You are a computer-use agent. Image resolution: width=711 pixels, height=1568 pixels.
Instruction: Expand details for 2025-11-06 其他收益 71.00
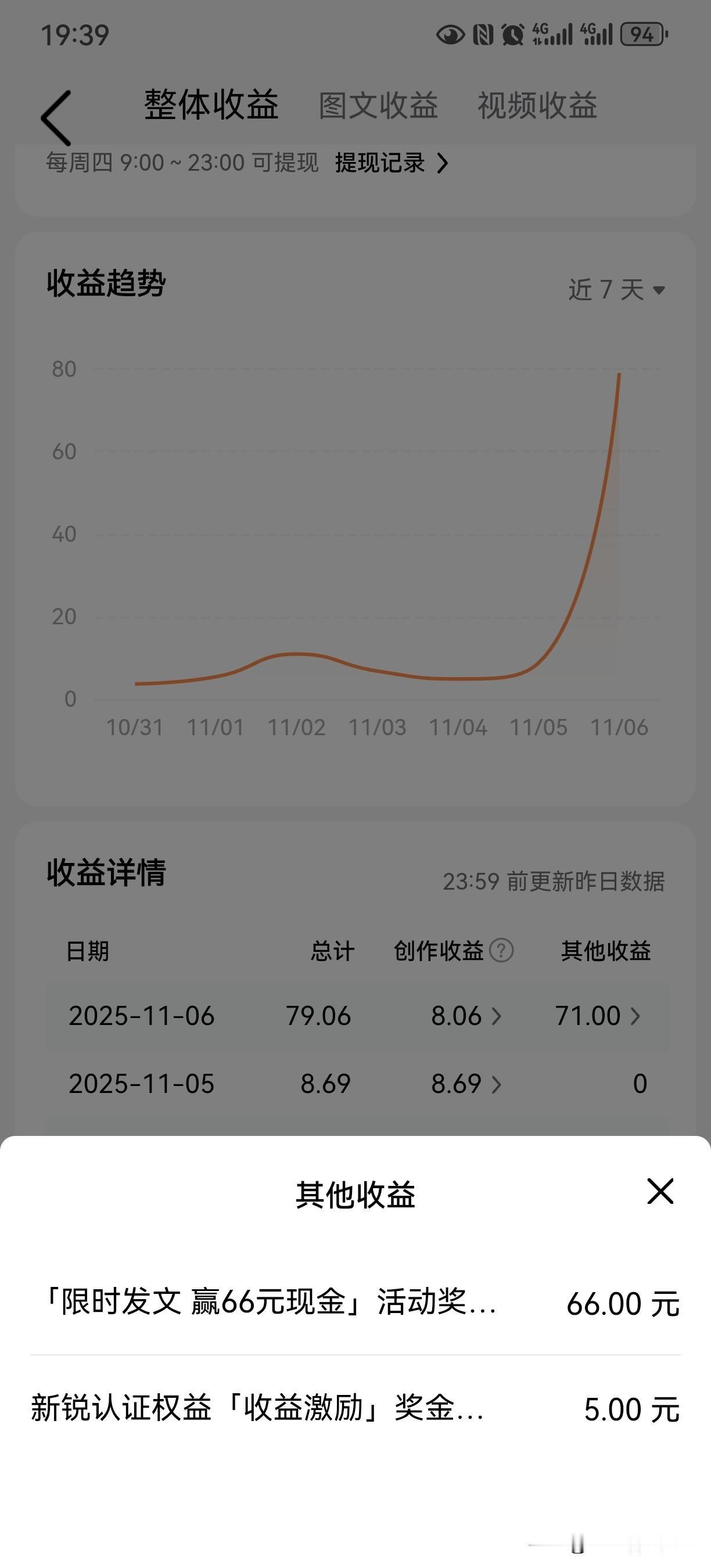599,1015
